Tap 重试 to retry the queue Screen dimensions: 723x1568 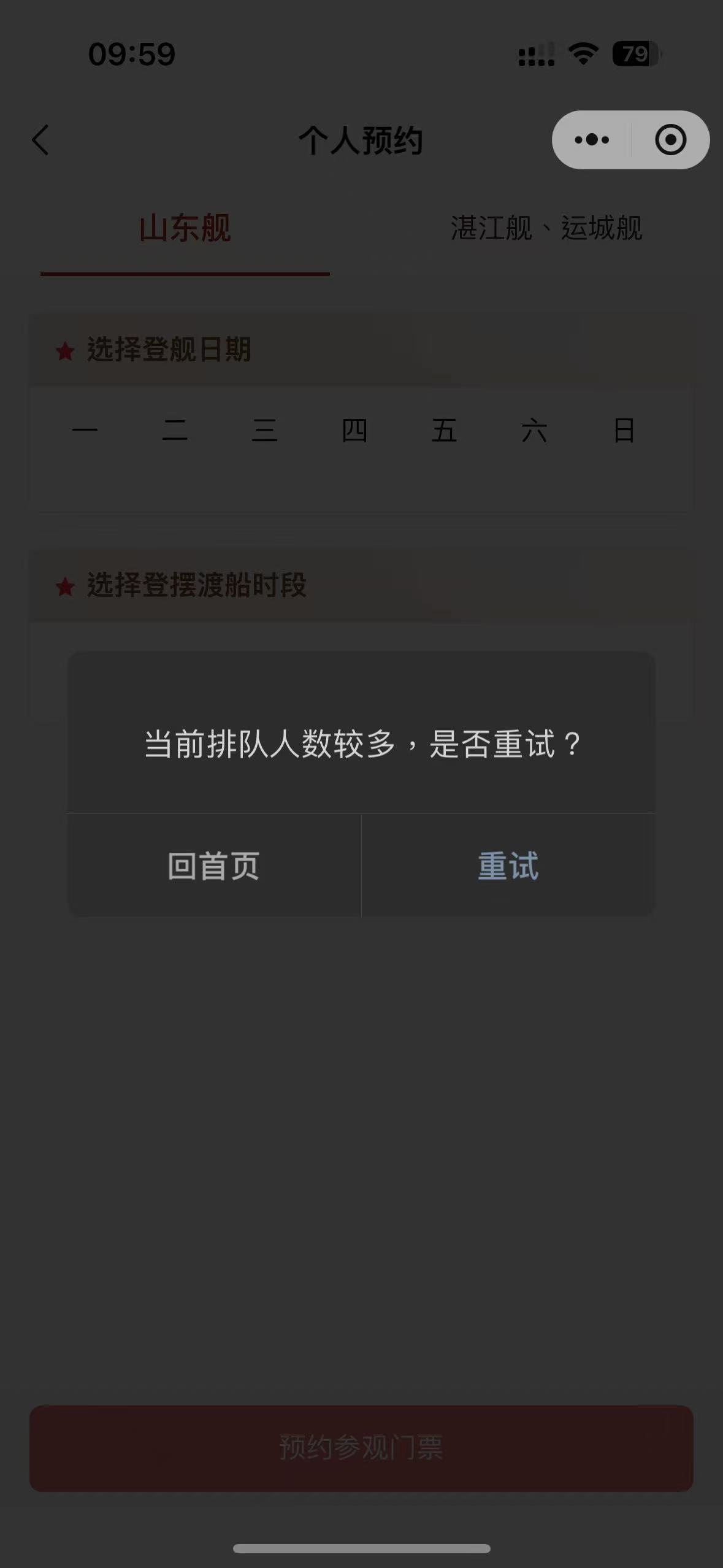(508, 866)
